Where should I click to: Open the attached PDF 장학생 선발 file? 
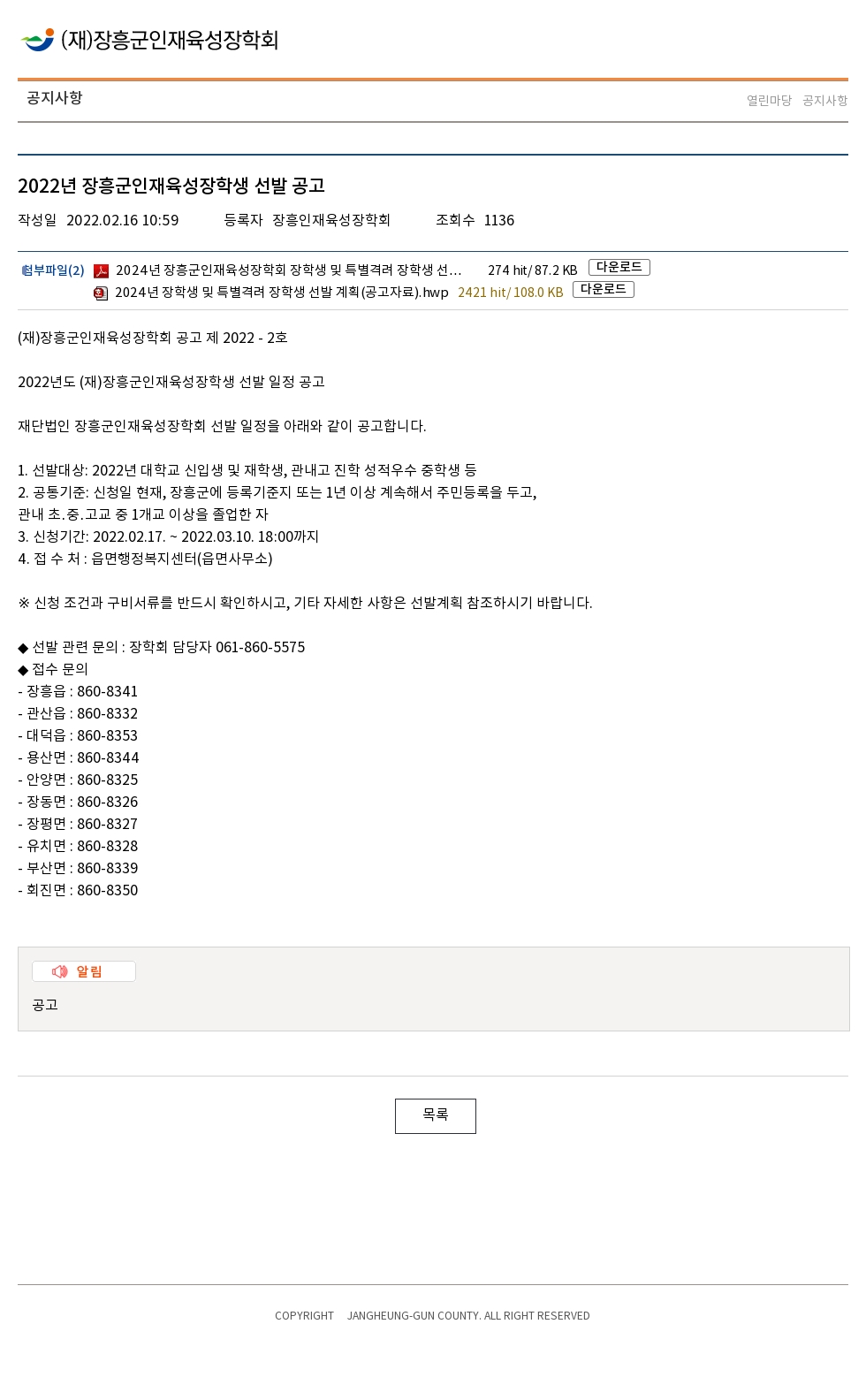click(288, 270)
